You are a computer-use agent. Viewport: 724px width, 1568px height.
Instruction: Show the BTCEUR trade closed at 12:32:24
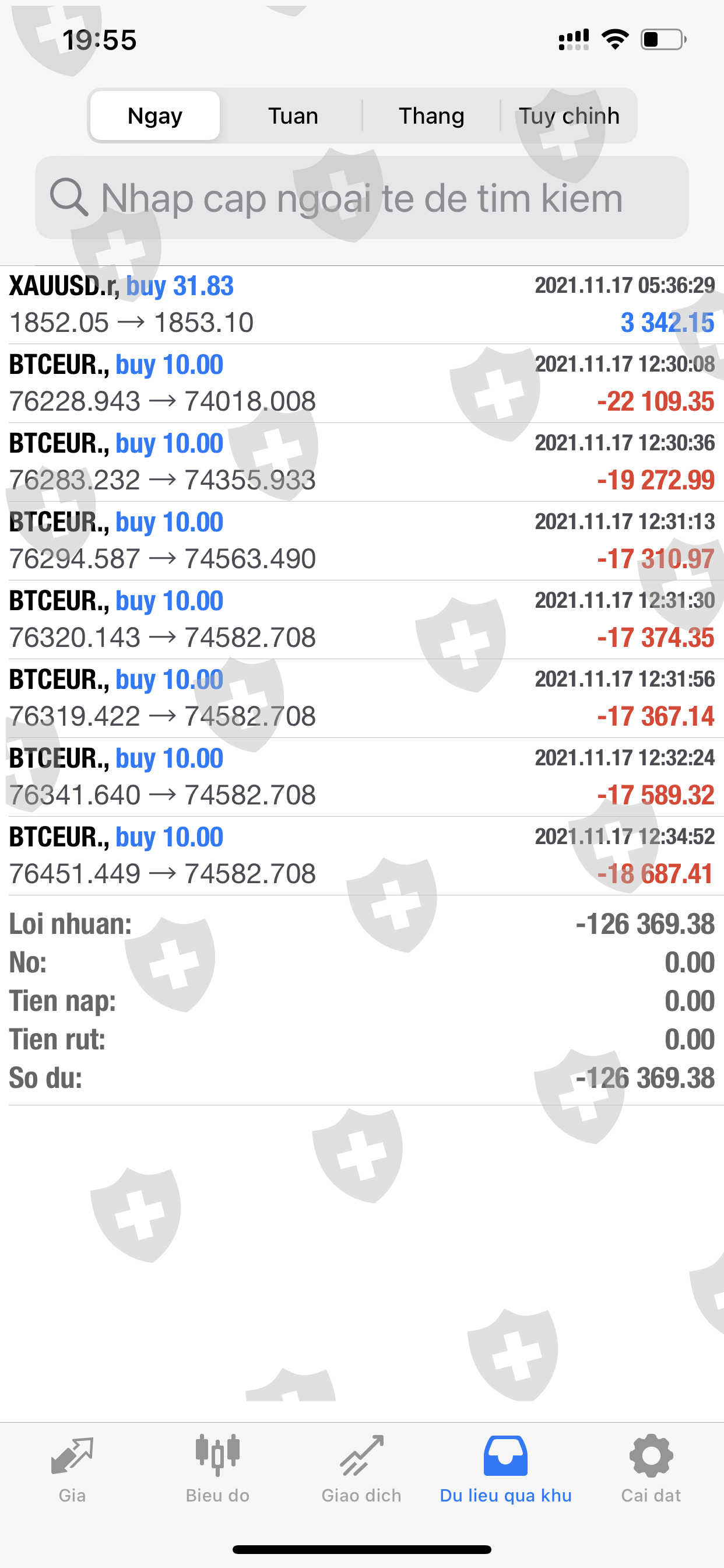361,776
